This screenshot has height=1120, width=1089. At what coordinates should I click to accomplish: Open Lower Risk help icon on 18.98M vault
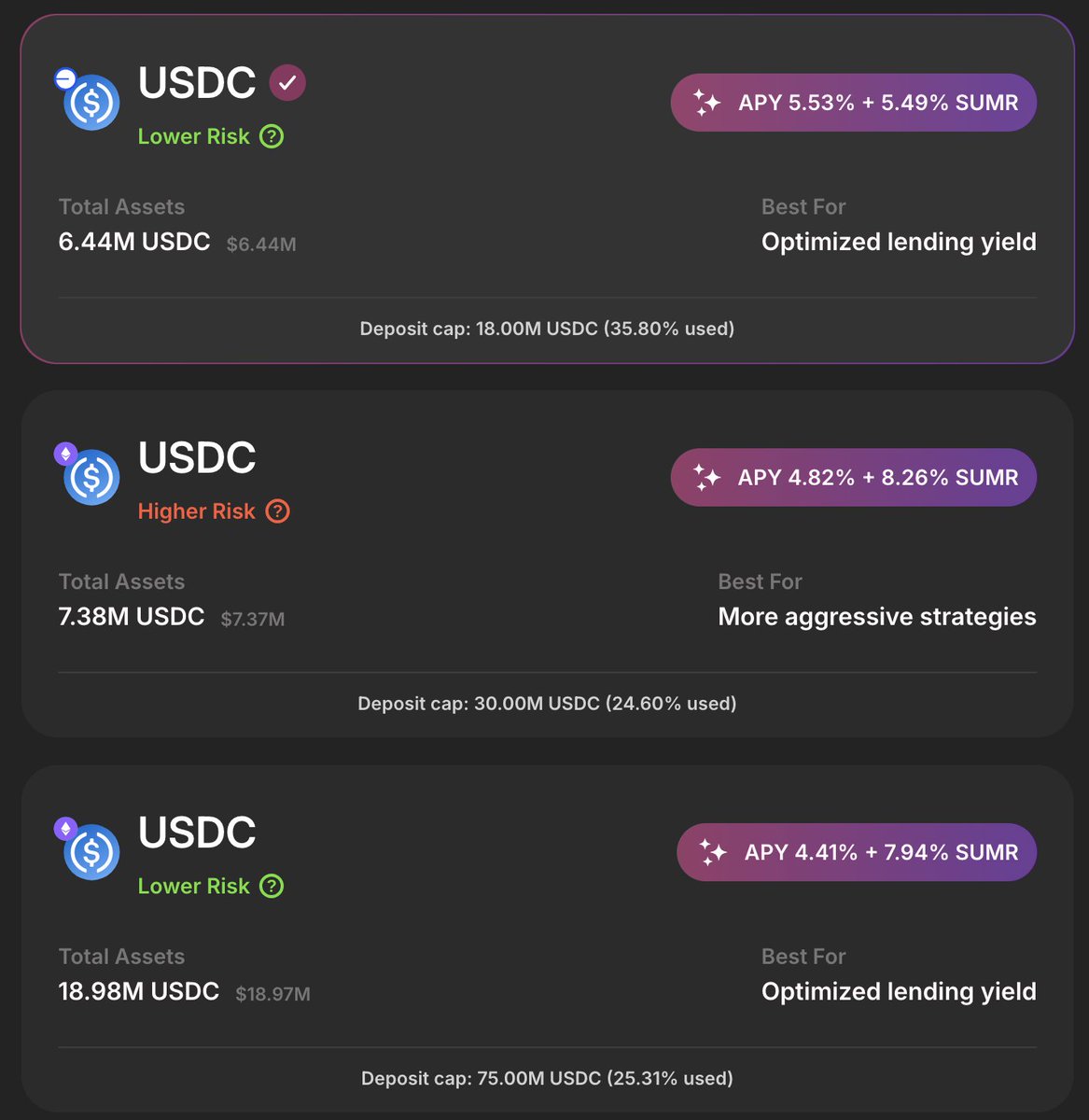click(x=272, y=886)
